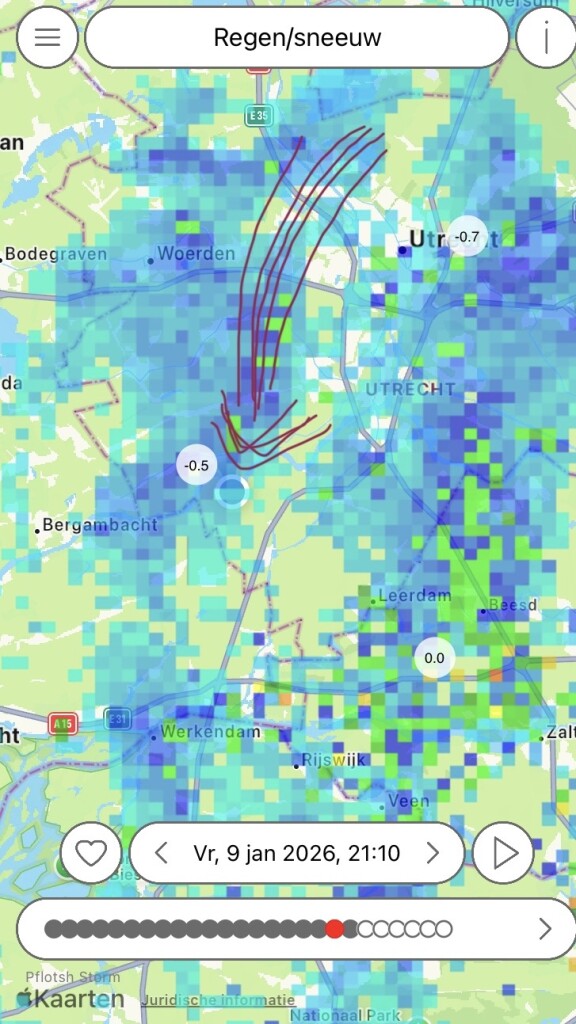Tap the -0.5 temperature marker

(x=197, y=465)
